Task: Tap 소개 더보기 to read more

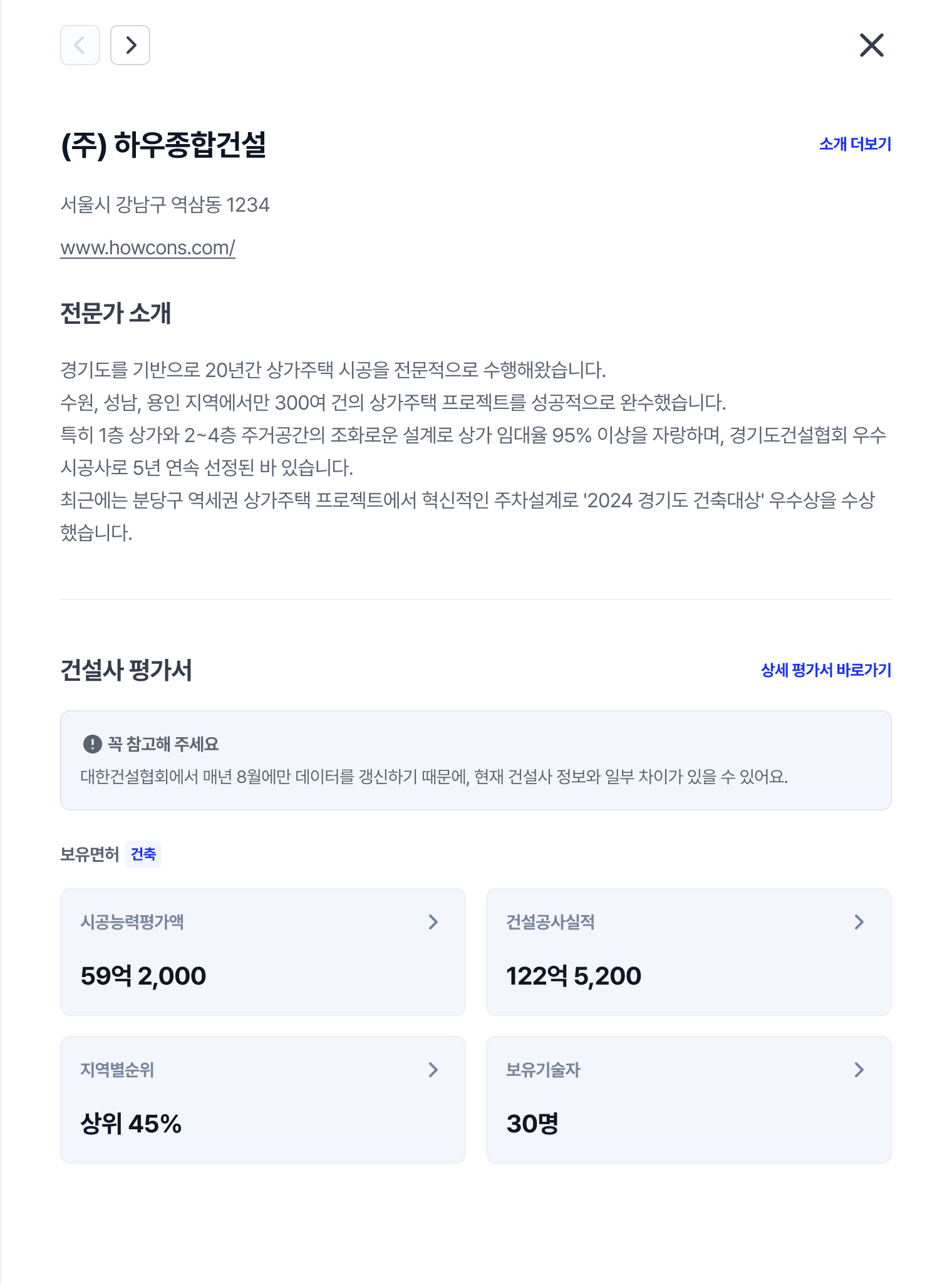Action: tap(855, 144)
